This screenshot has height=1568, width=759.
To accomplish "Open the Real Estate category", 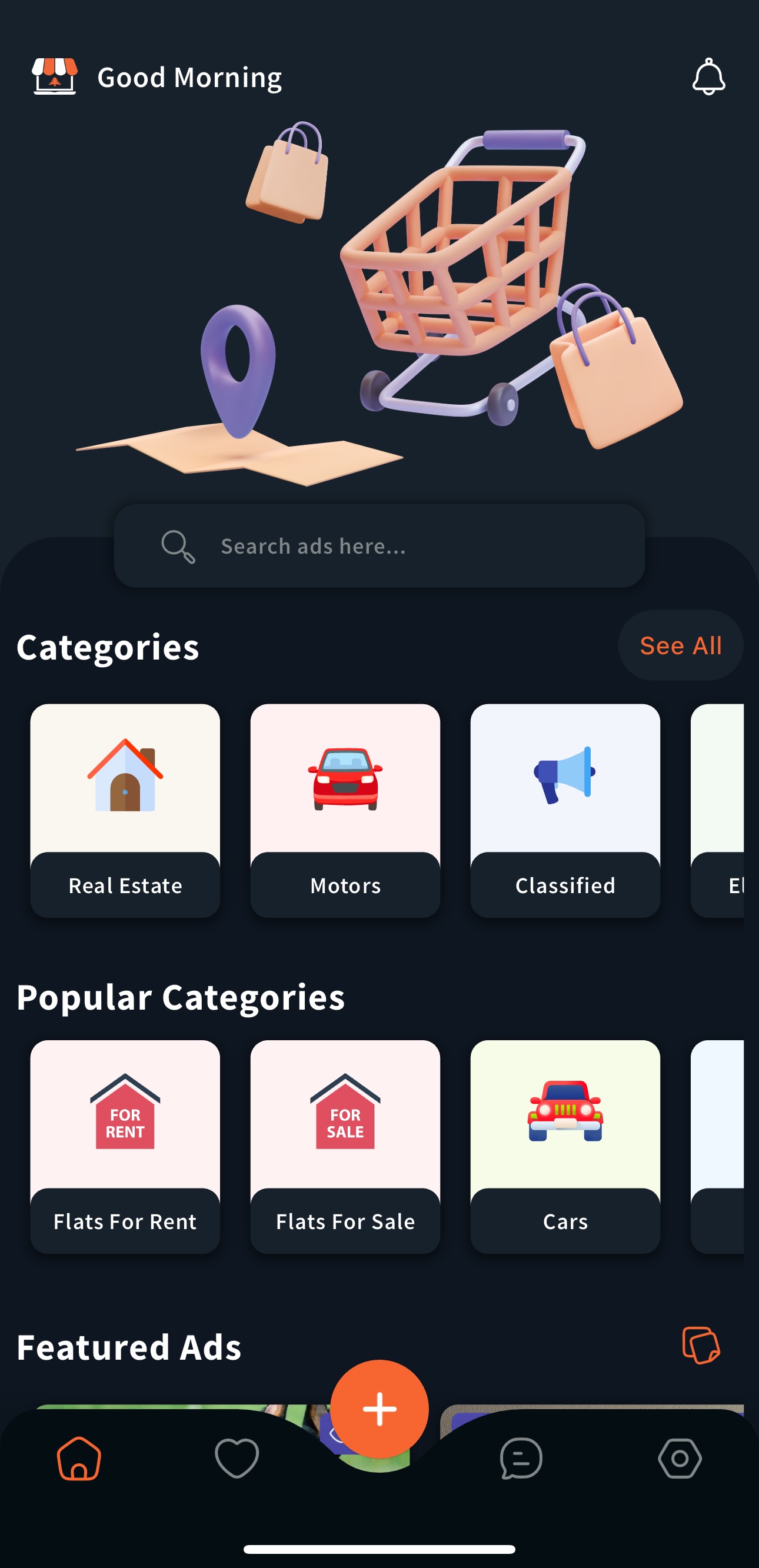I will click(125, 810).
